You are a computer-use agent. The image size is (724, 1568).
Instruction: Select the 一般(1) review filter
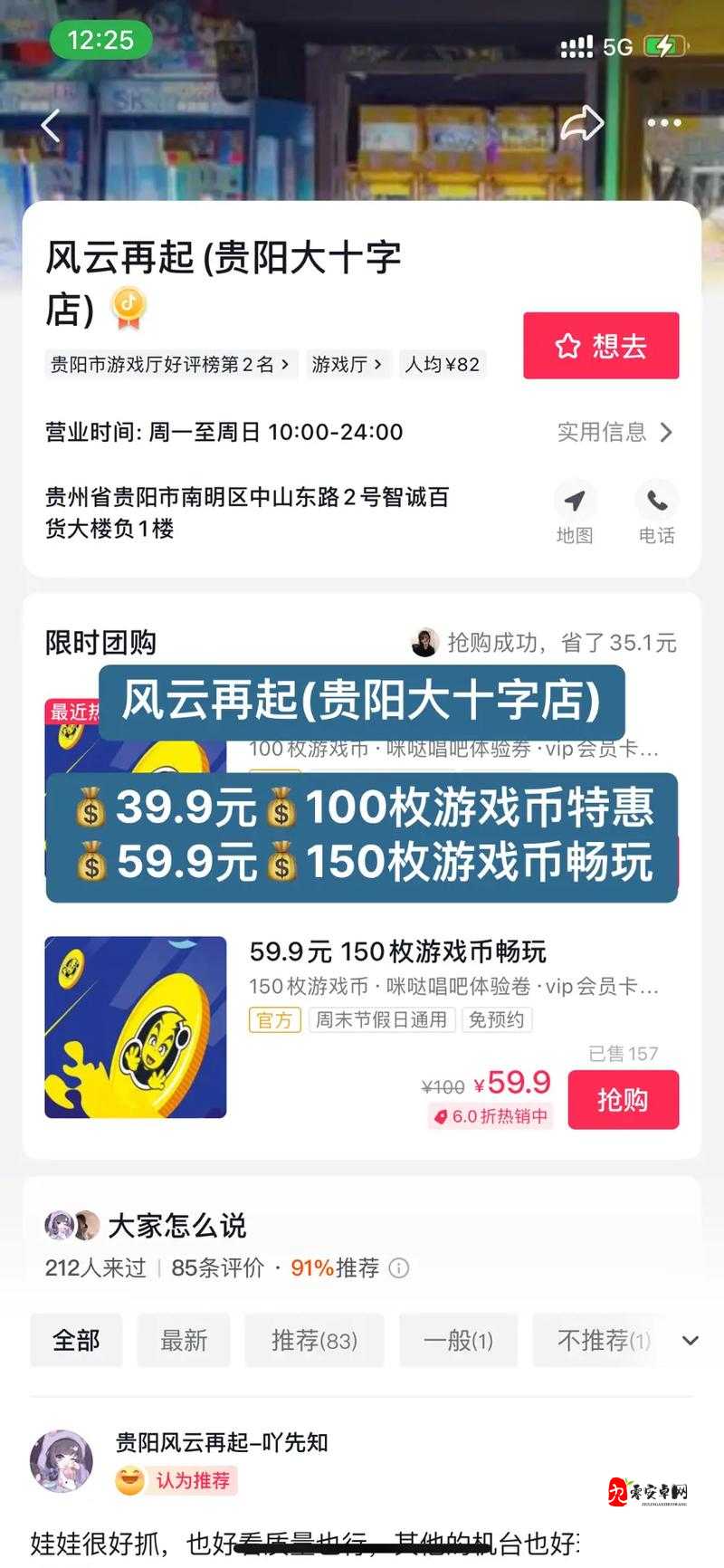[459, 1341]
